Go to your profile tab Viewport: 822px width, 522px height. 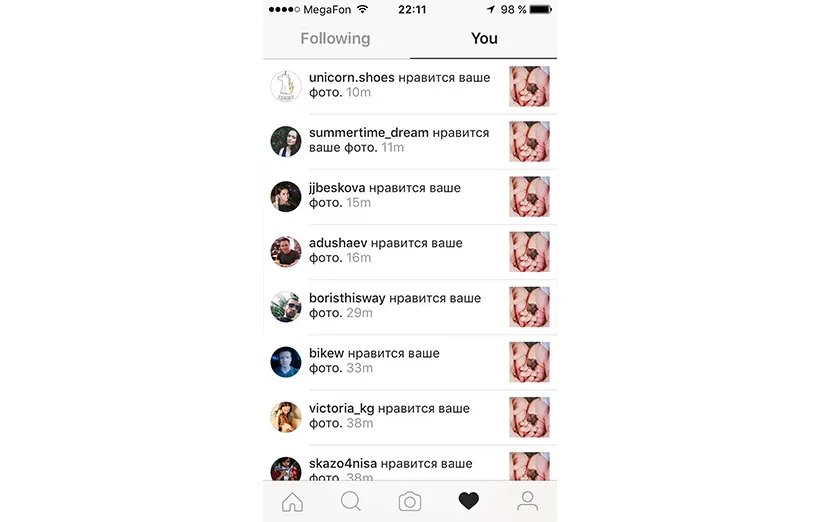(527, 502)
